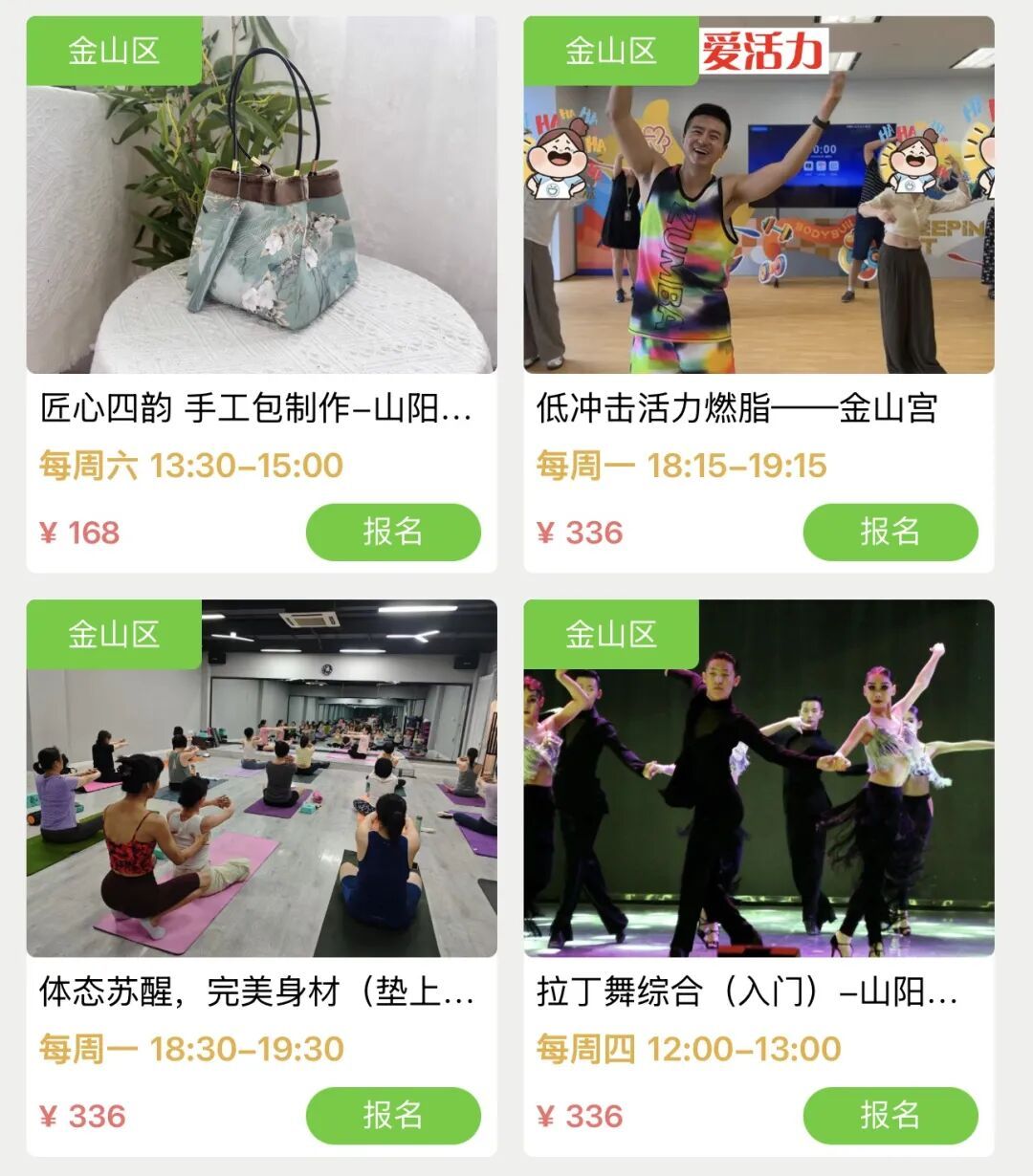The width and height of the screenshot is (1033, 1176).
Task: Register for 拉丁舞综合（入门）class
Action: pos(890,1115)
